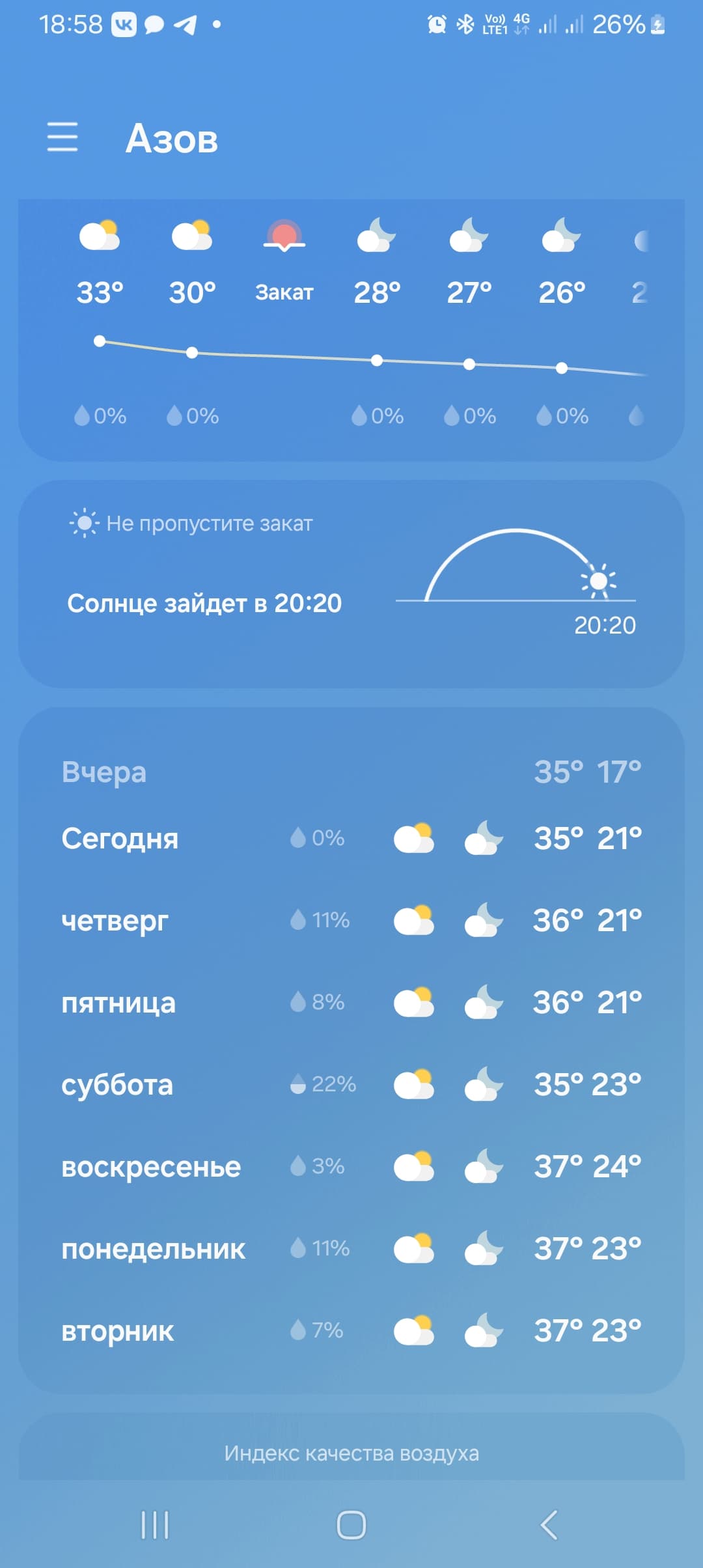
Task: Show the вторник forecast row
Action: (x=351, y=1330)
